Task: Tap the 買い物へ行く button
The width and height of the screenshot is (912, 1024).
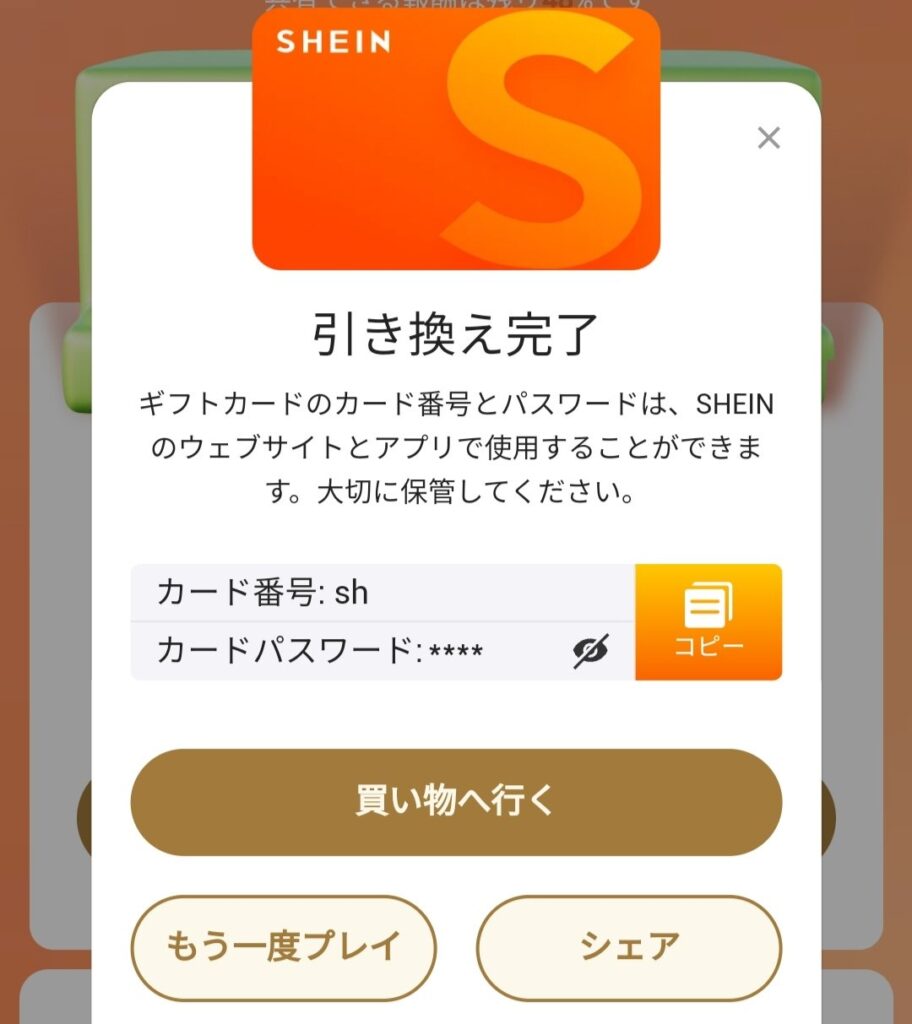Action: 456,802
